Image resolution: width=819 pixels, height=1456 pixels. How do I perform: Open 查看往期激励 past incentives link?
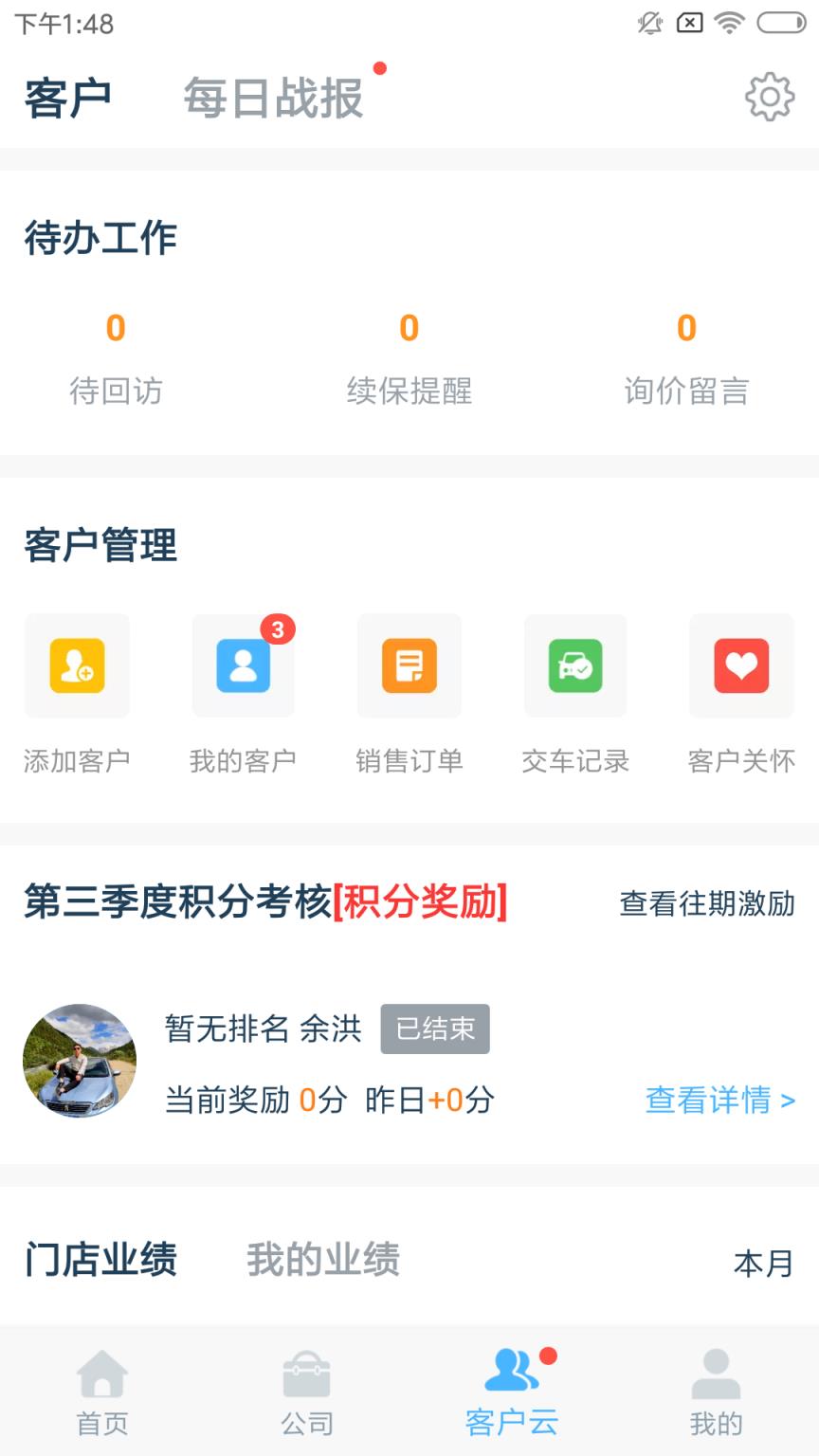(709, 905)
